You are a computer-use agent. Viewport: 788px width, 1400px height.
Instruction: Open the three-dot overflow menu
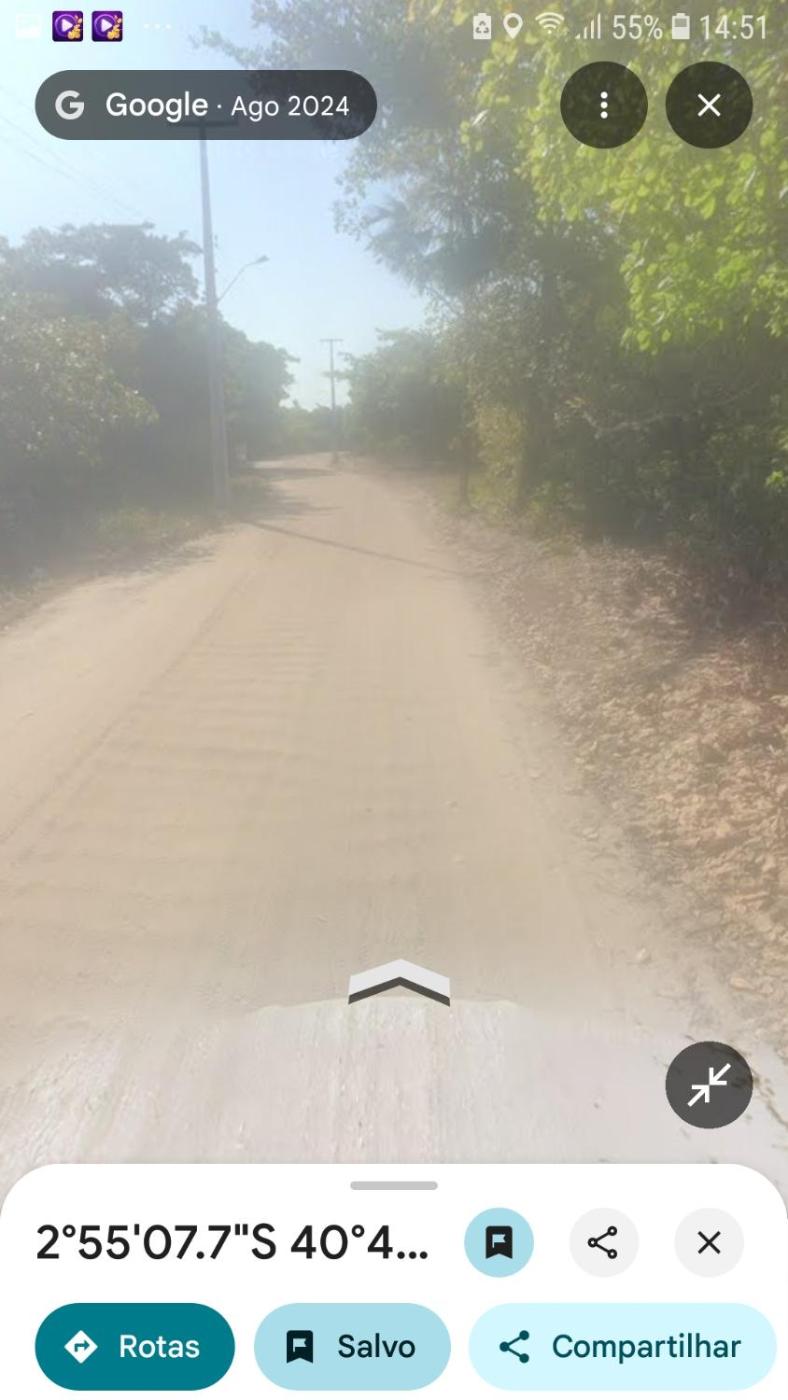point(603,105)
